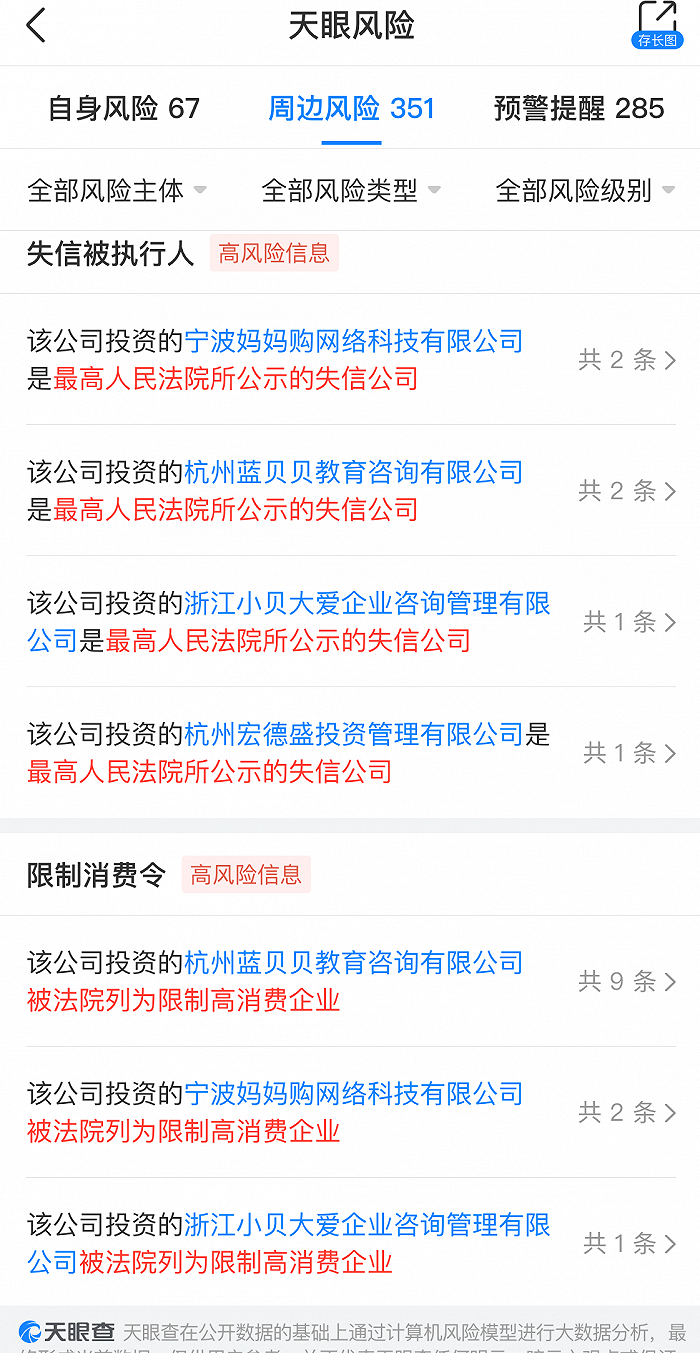Open 宁波妈妈购 失信公司 row with 共2条

350,360
